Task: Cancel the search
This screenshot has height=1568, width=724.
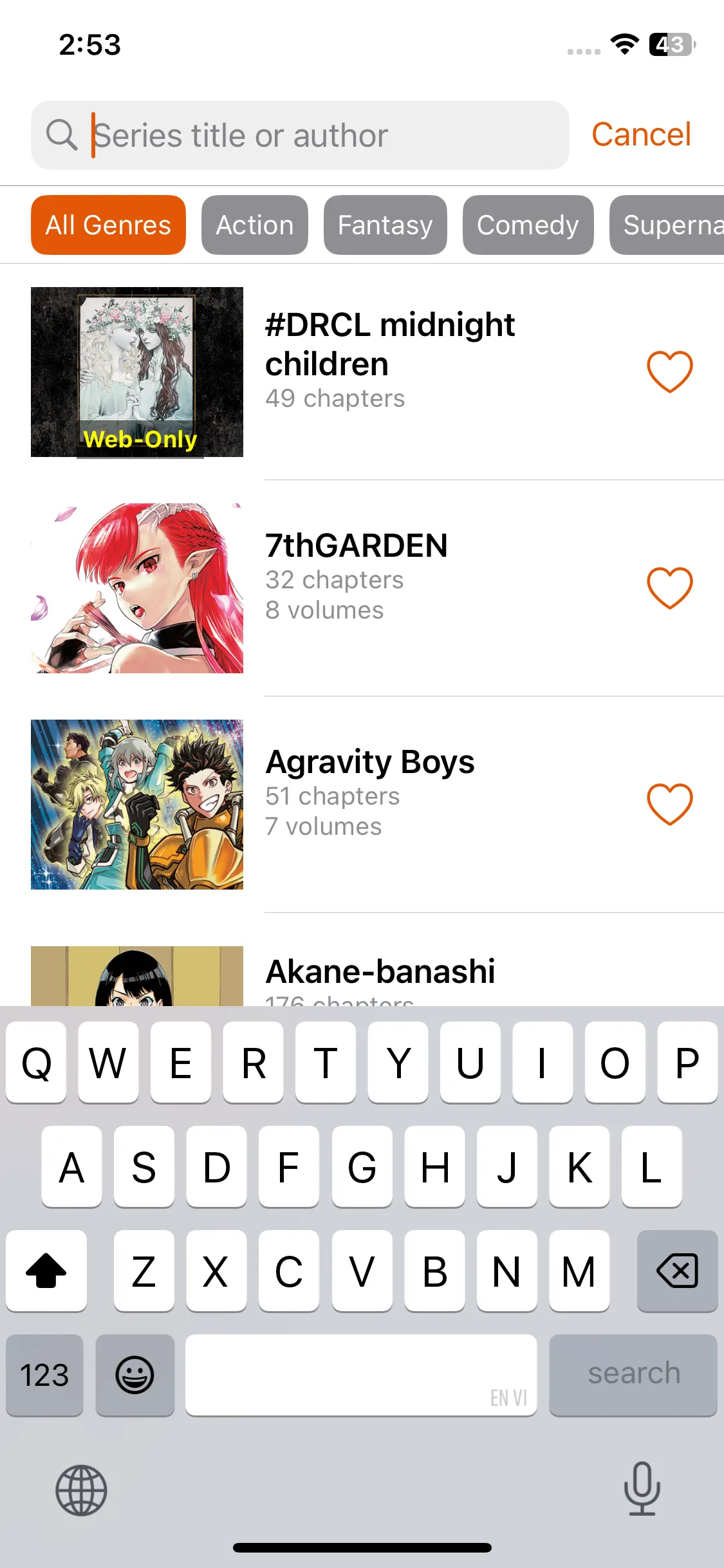Action: 641,135
